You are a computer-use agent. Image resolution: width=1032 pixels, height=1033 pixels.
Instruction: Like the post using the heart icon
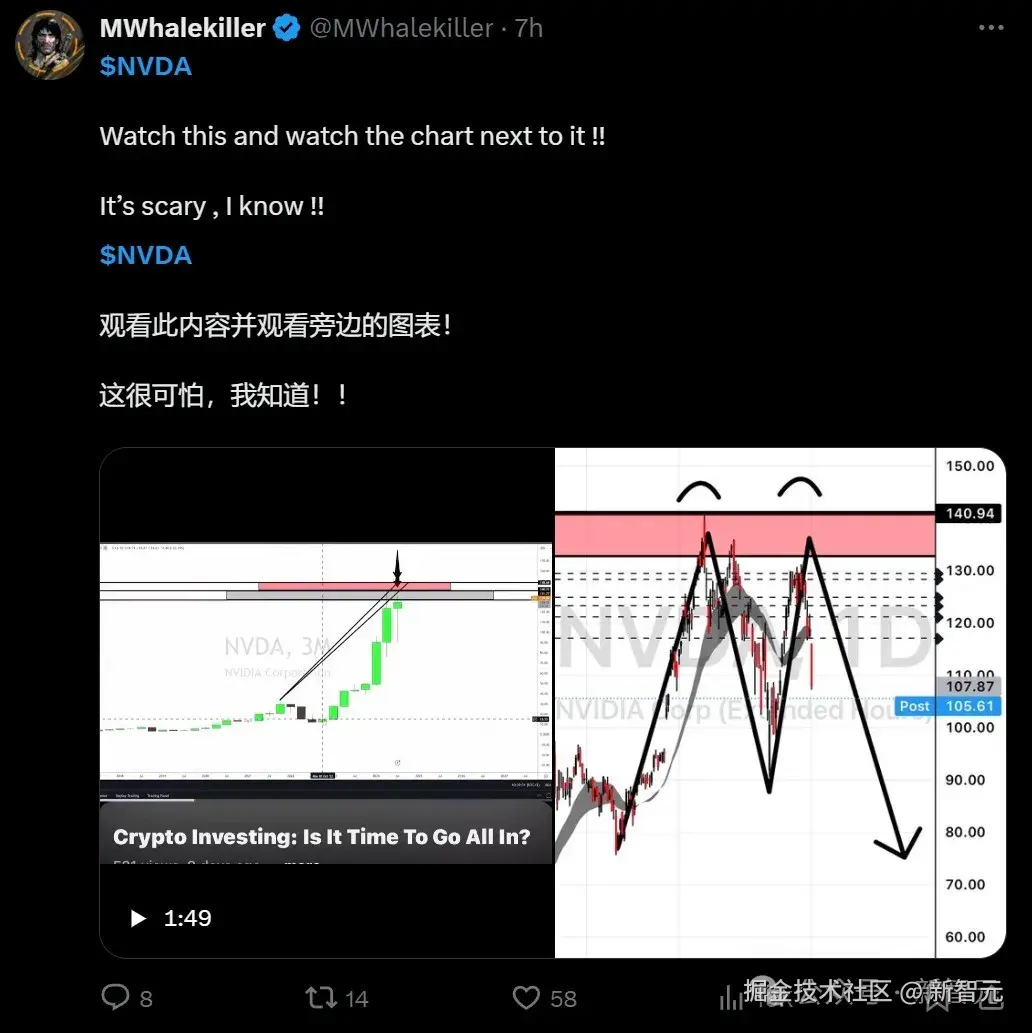526,997
